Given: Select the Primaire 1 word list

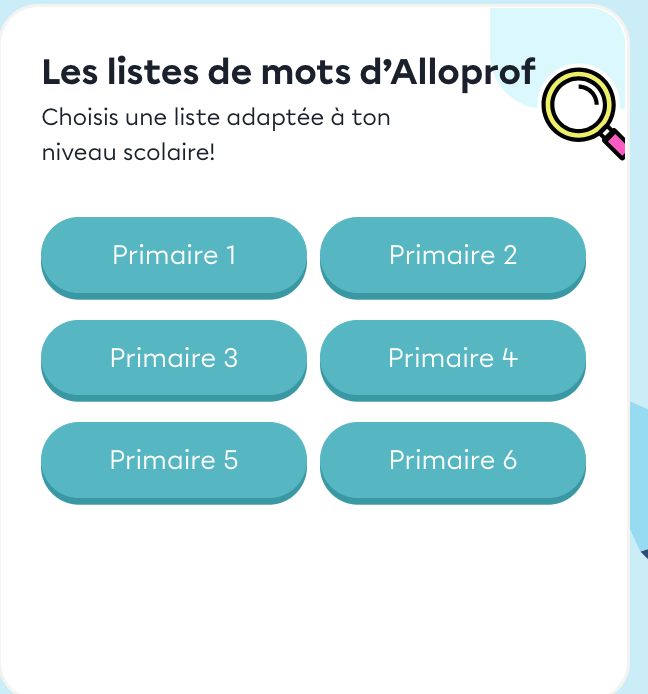Looking at the screenshot, I should click(x=173, y=255).
